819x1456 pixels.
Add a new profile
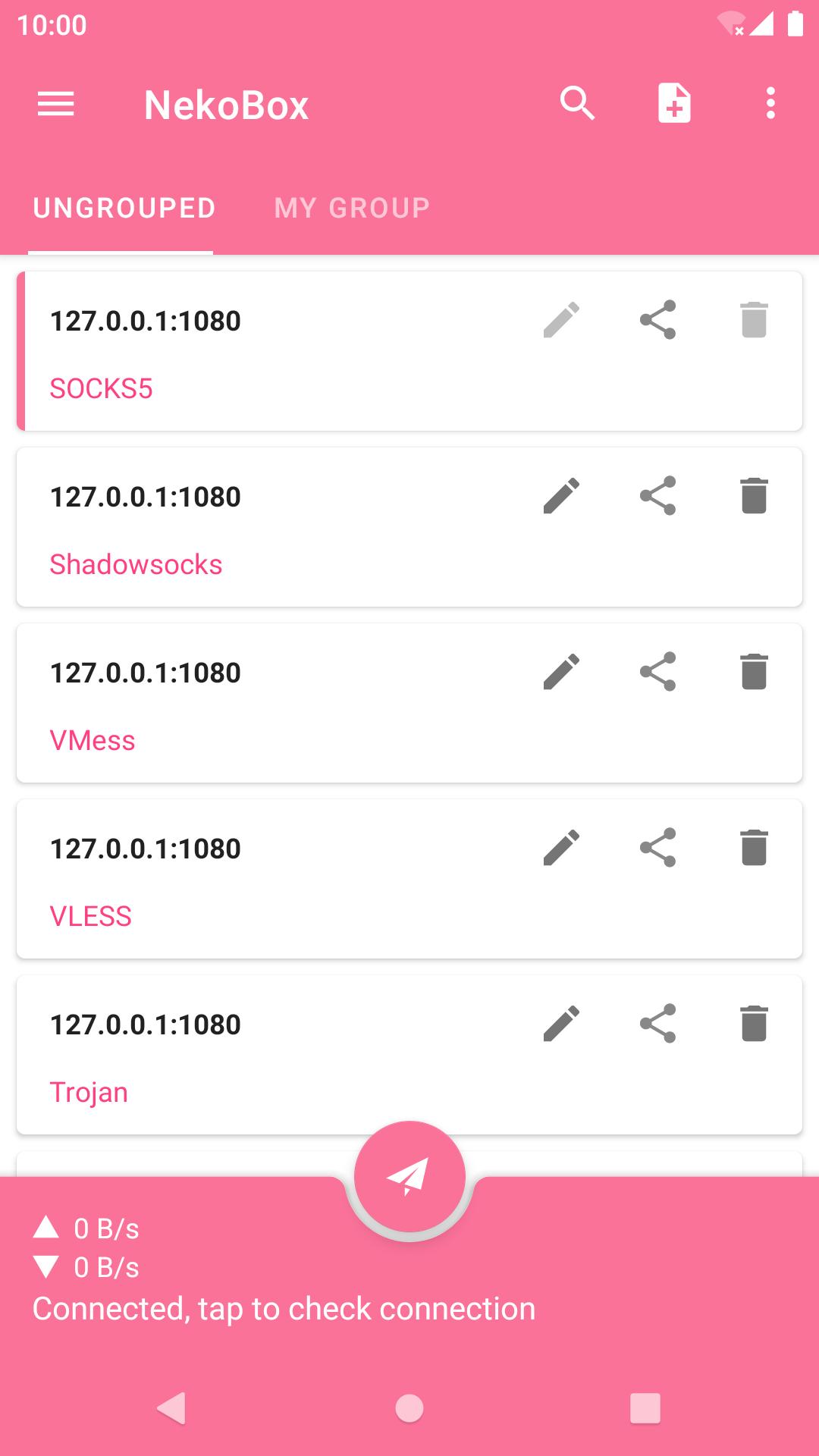coord(674,104)
